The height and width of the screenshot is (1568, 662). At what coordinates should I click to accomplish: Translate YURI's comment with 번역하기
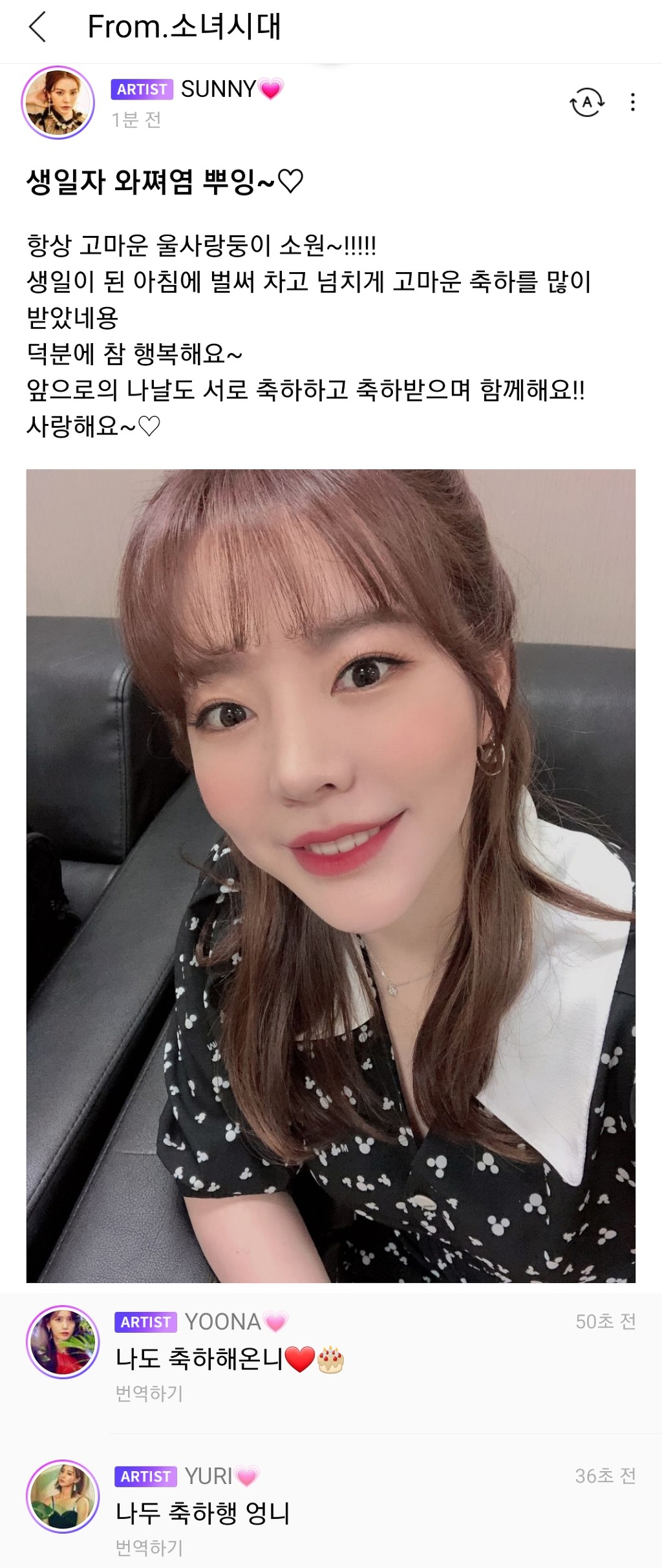click(x=149, y=1547)
